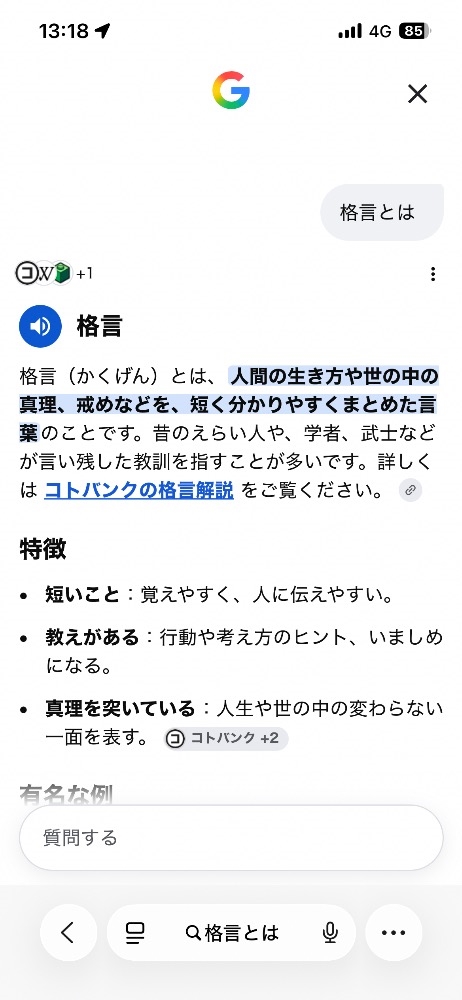Open the page reader icon in address bar
462x1000 pixels.
[x=135, y=933]
